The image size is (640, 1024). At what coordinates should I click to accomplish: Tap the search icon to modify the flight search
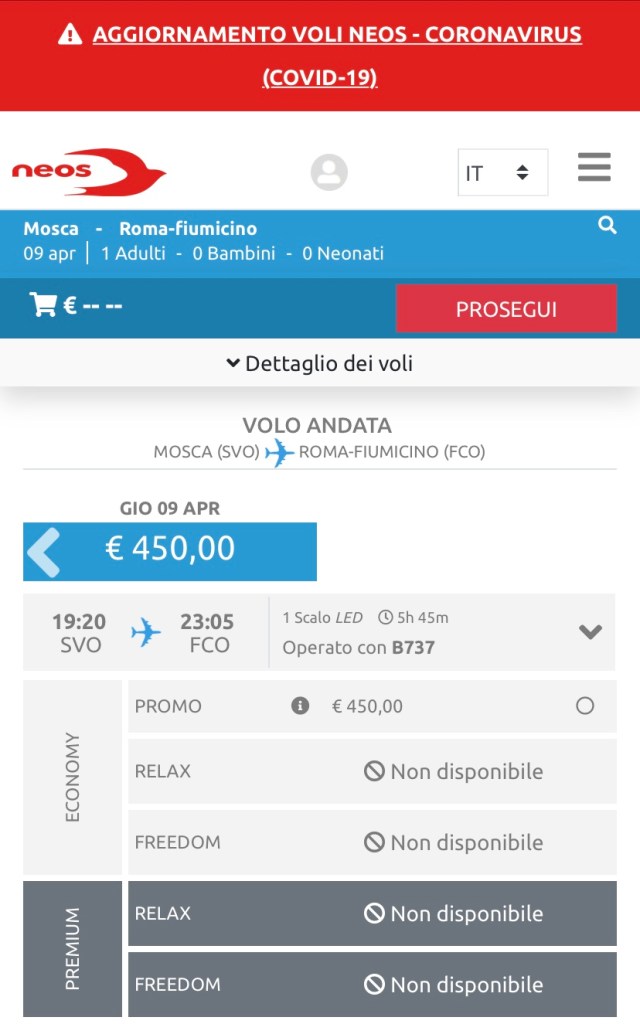pos(607,226)
